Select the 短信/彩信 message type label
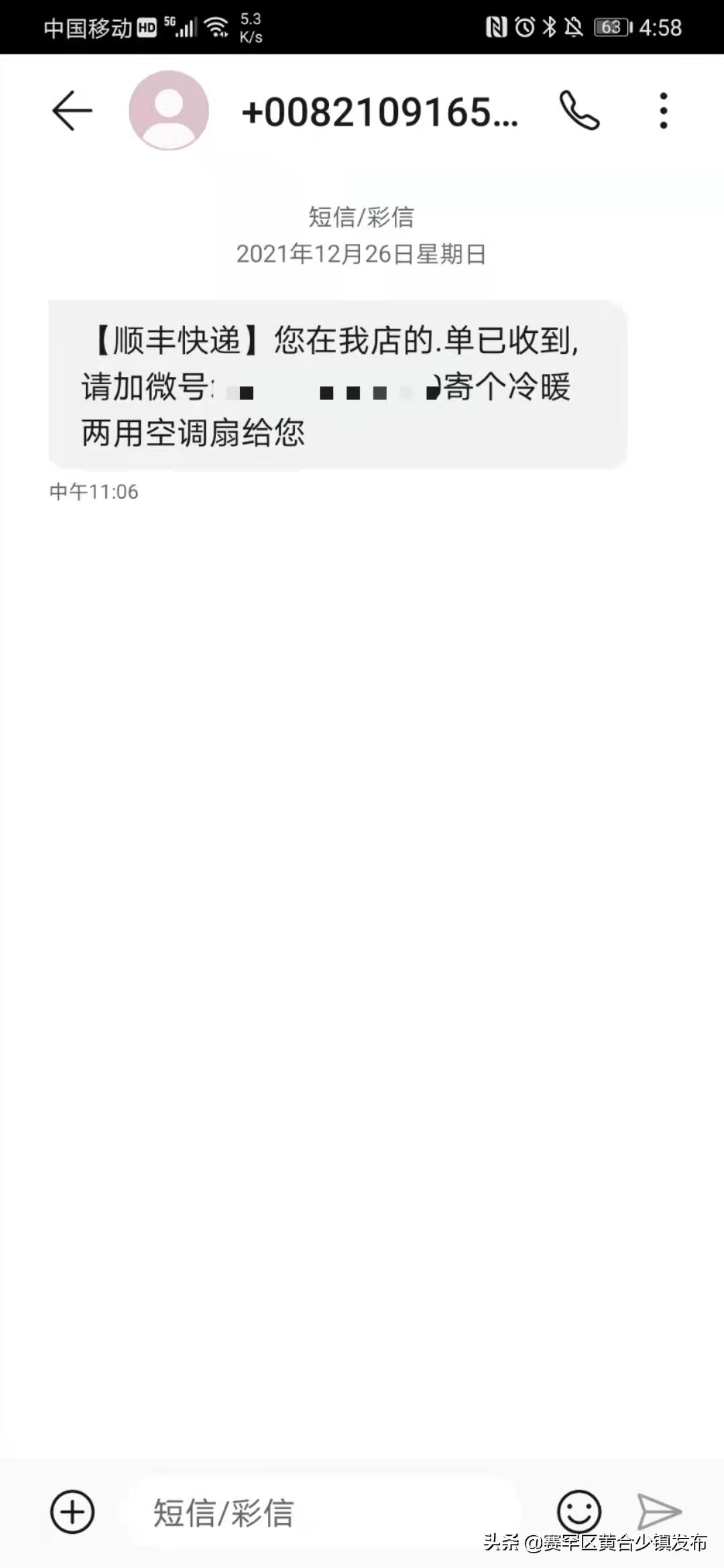 tap(362, 216)
